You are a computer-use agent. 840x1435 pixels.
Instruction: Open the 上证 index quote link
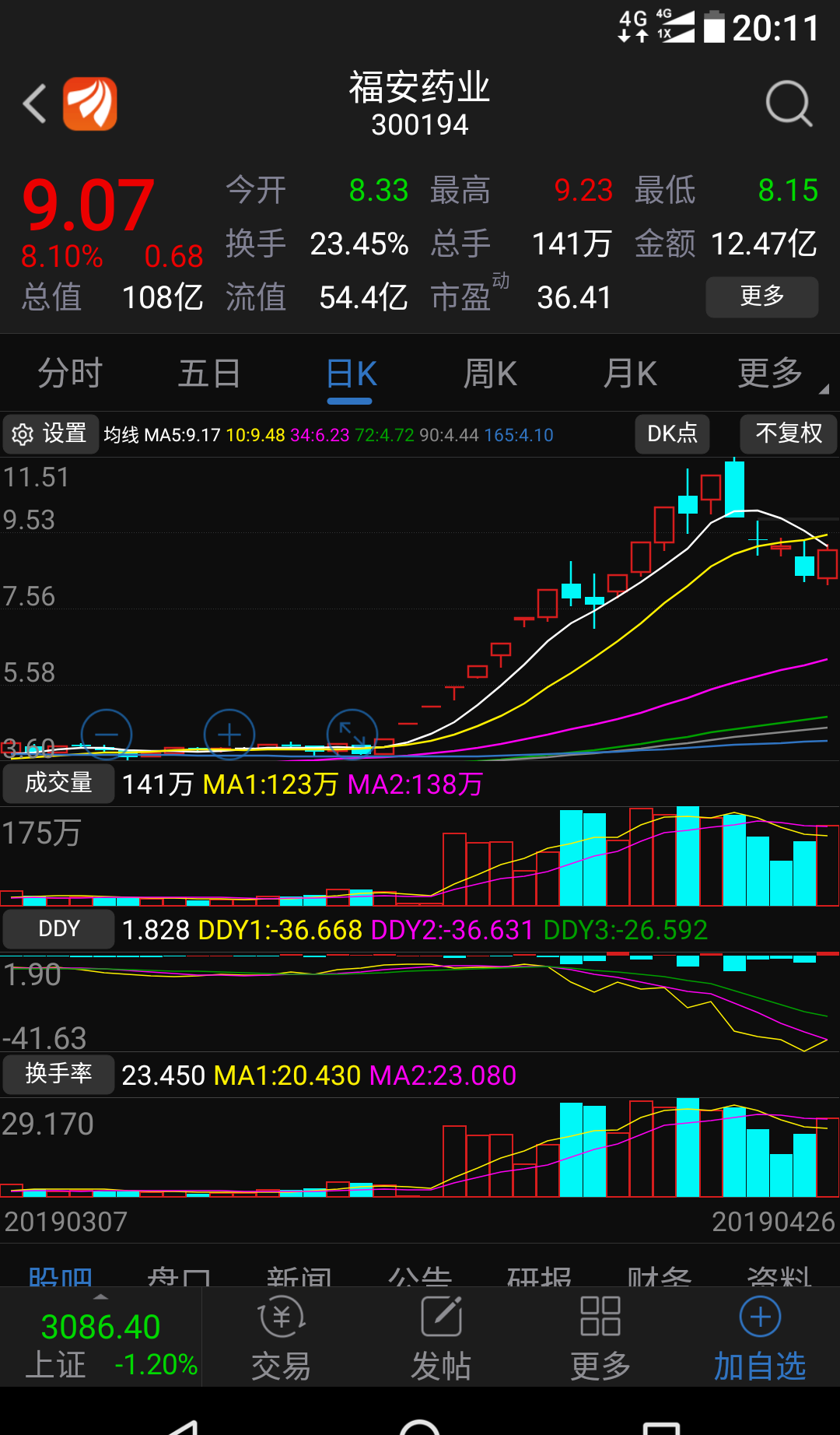click(101, 1340)
